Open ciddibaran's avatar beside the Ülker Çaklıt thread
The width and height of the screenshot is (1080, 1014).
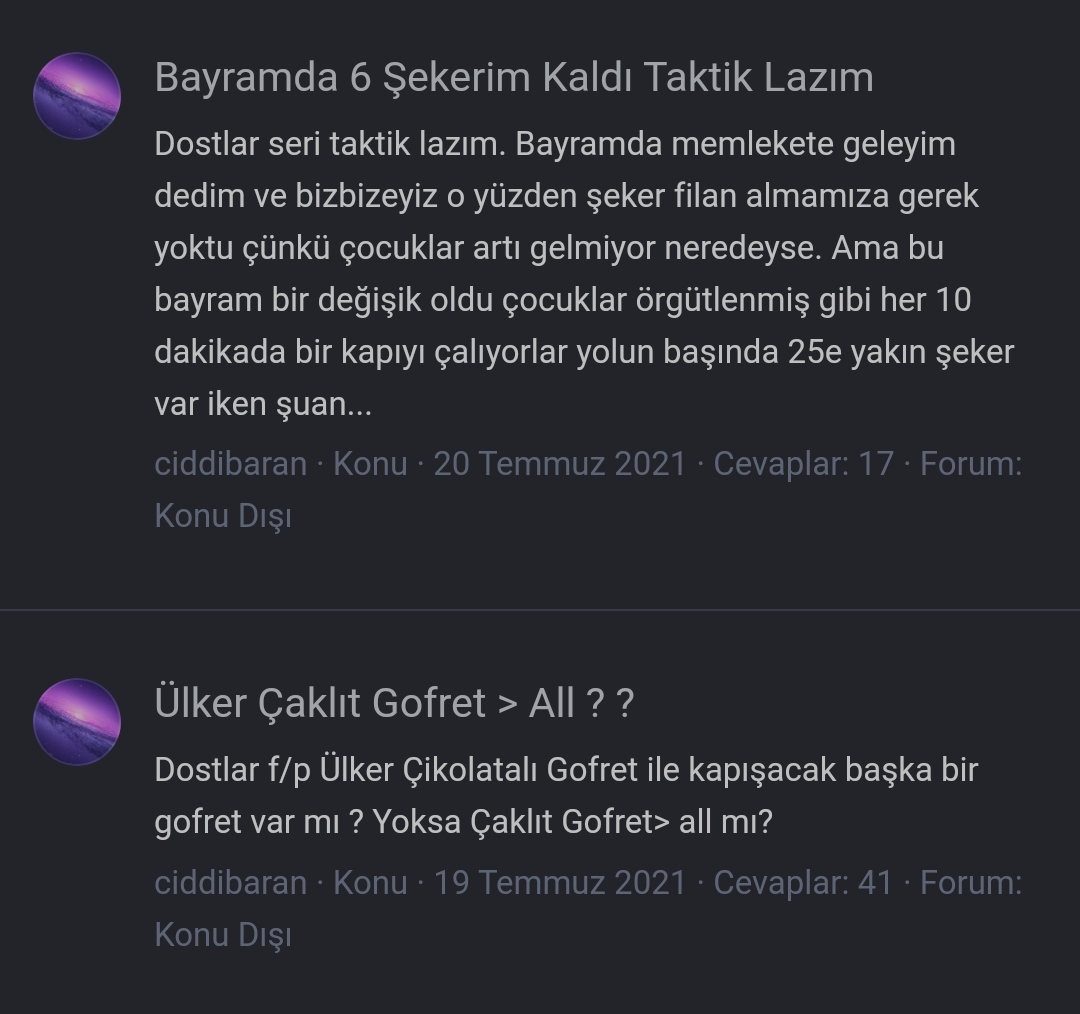[x=77, y=722]
